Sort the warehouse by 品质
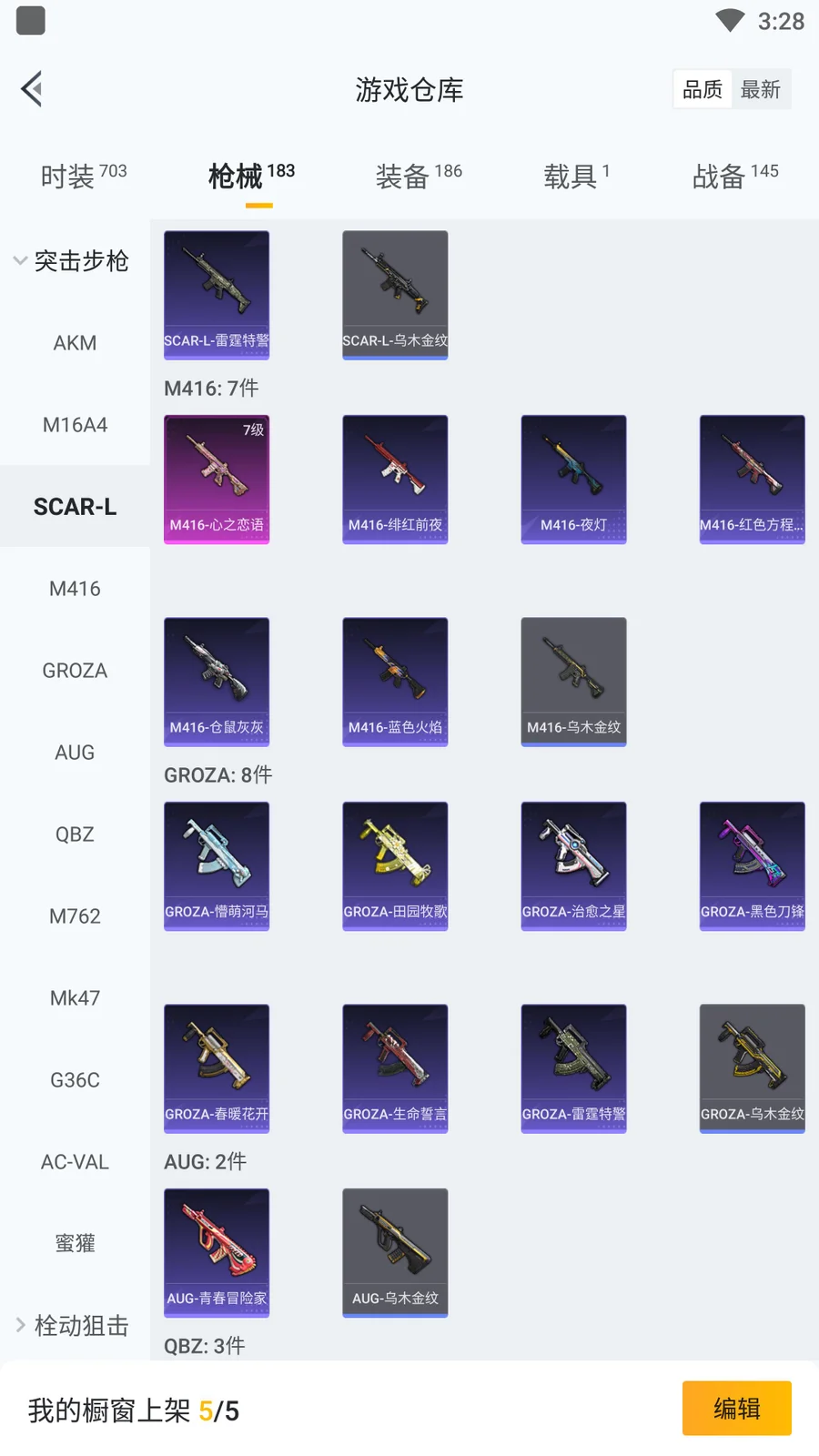819x1456 pixels. click(703, 89)
